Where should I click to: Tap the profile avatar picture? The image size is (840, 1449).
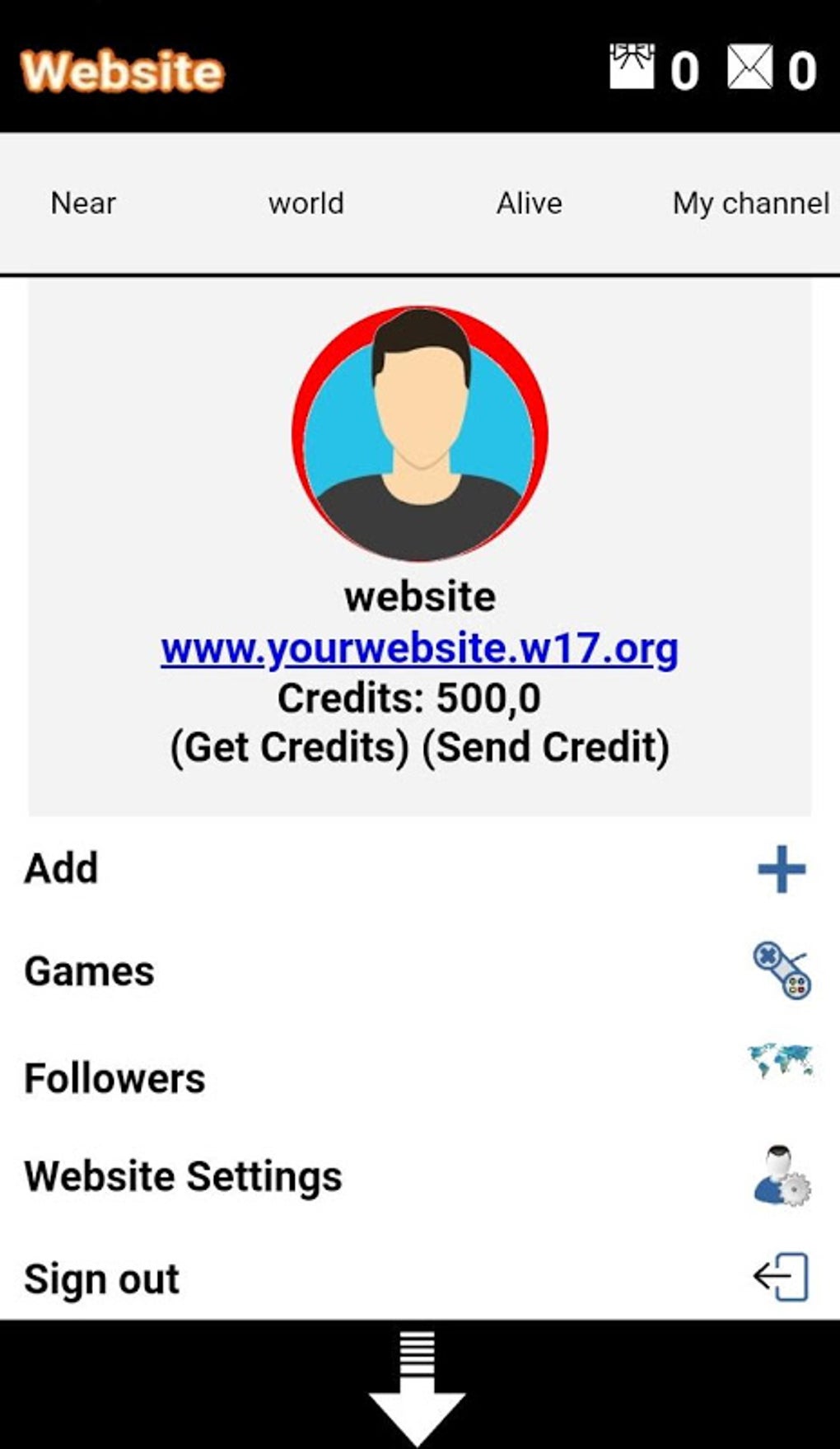click(420, 433)
